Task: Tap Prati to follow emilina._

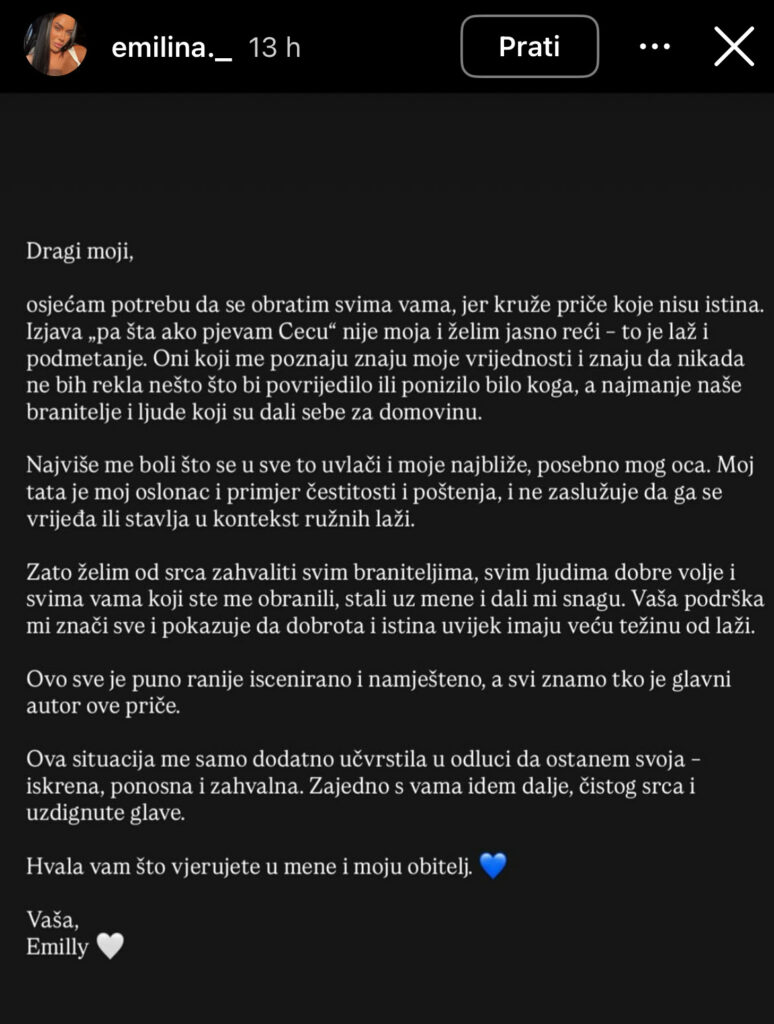Action: click(529, 46)
